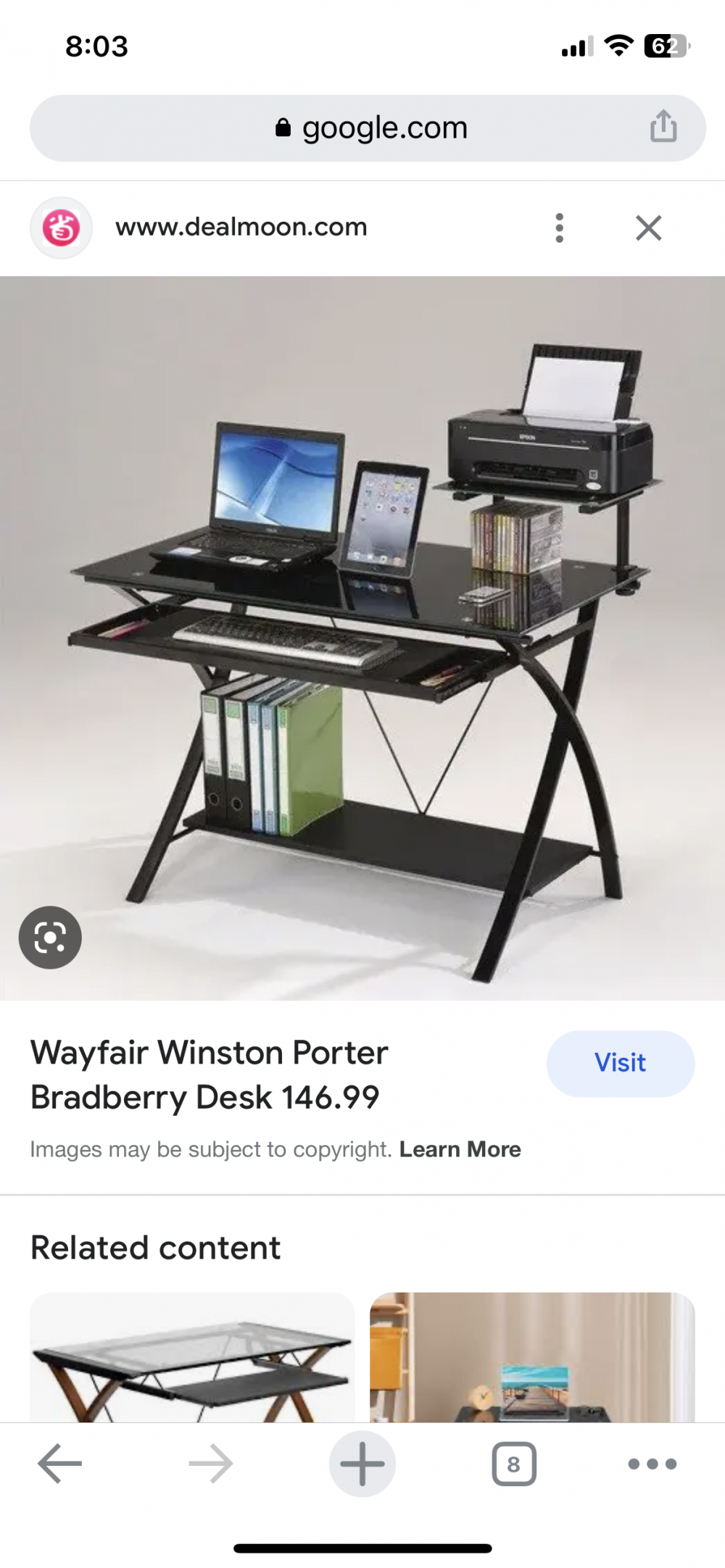The width and height of the screenshot is (725, 1568).
Task: Go back to the previous page
Action: pyautogui.click(x=59, y=1464)
